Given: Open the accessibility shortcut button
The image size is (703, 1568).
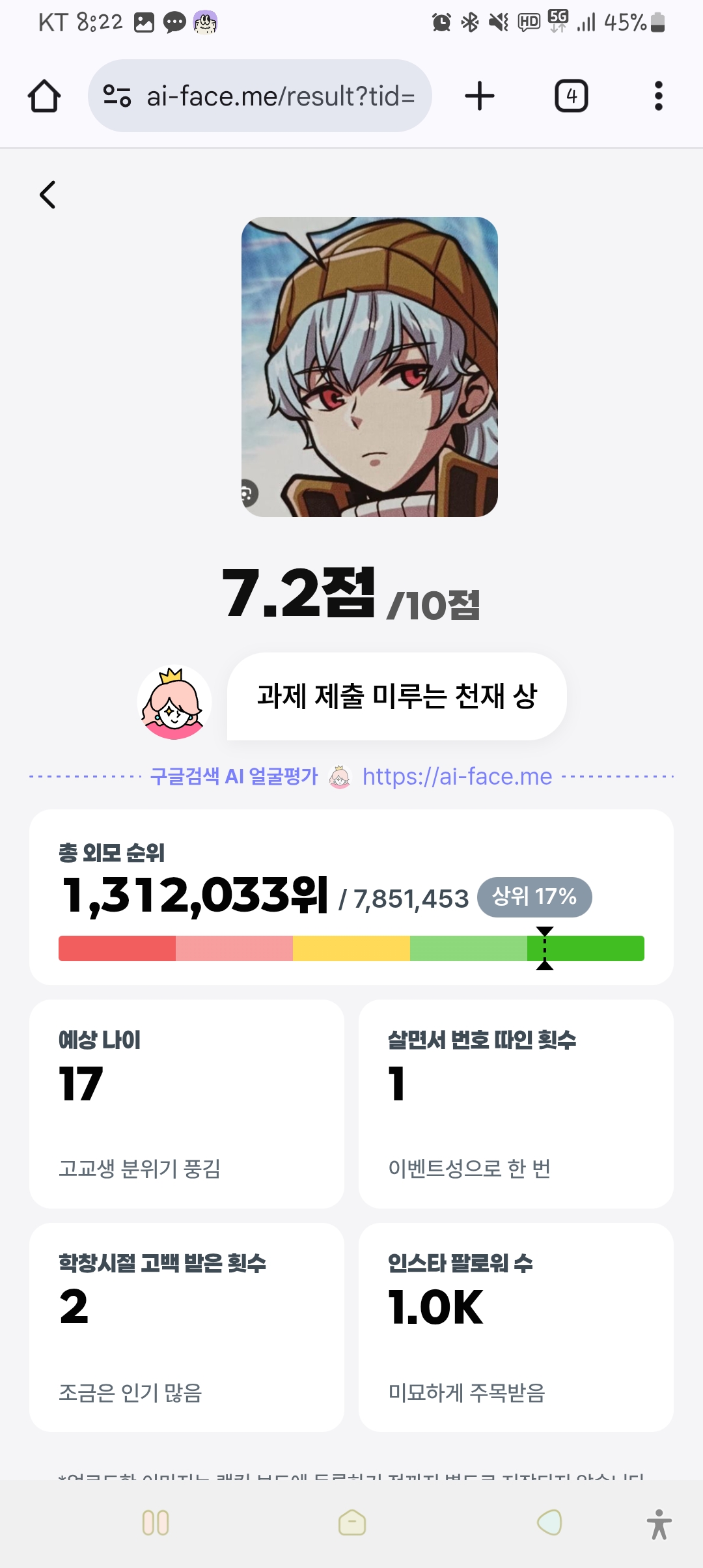Looking at the screenshot, I should (659, 1524).
